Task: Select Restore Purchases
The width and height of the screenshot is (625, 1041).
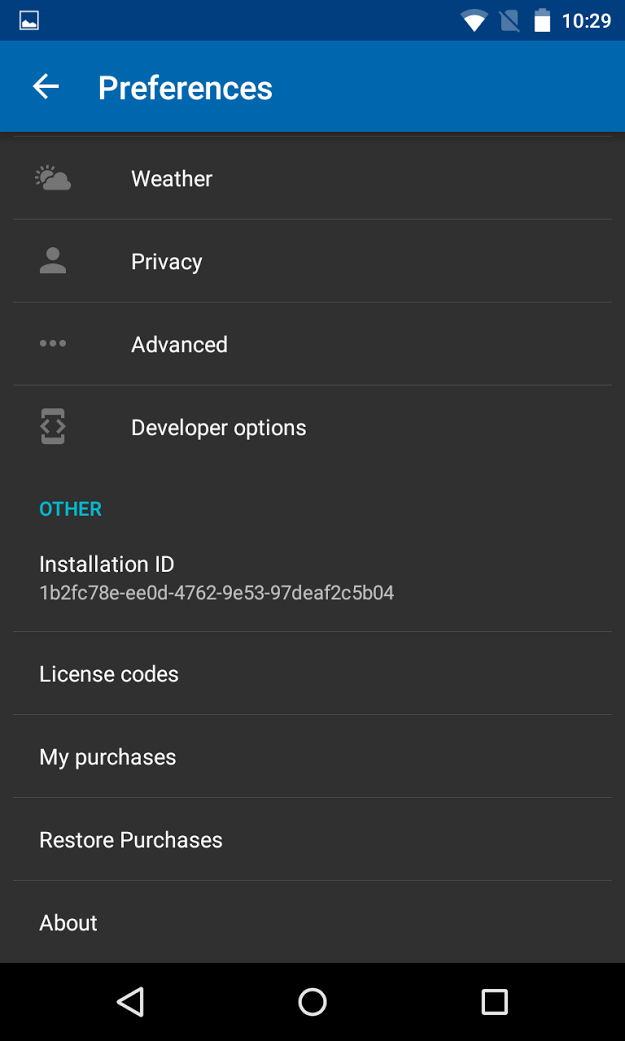Action: coord(131,840)
